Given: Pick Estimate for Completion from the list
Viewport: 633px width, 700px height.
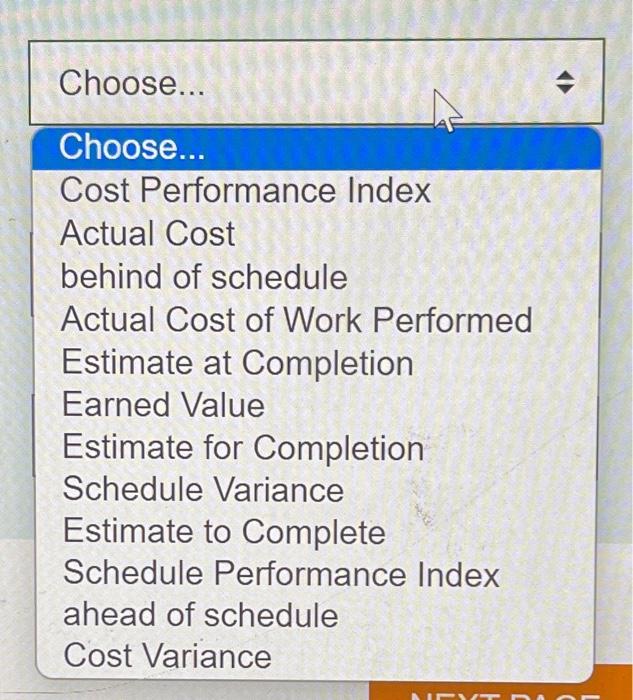Looking at the screenshot, I should click(x=243, y=448).
